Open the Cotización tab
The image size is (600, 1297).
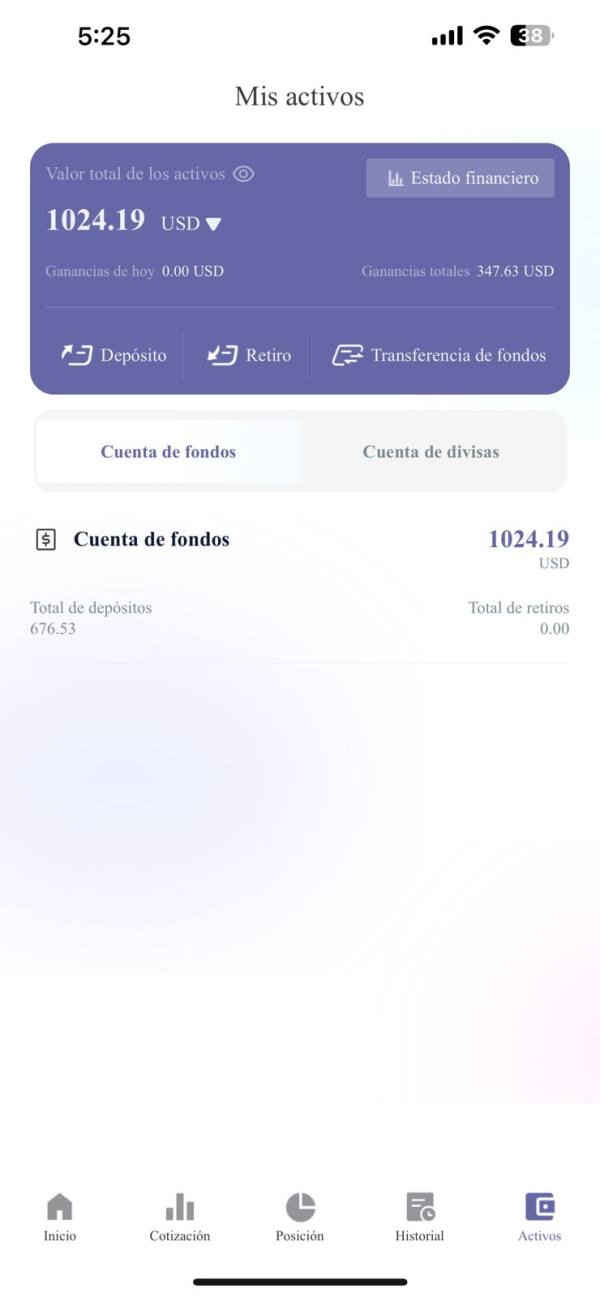[x=180, y=1217]
